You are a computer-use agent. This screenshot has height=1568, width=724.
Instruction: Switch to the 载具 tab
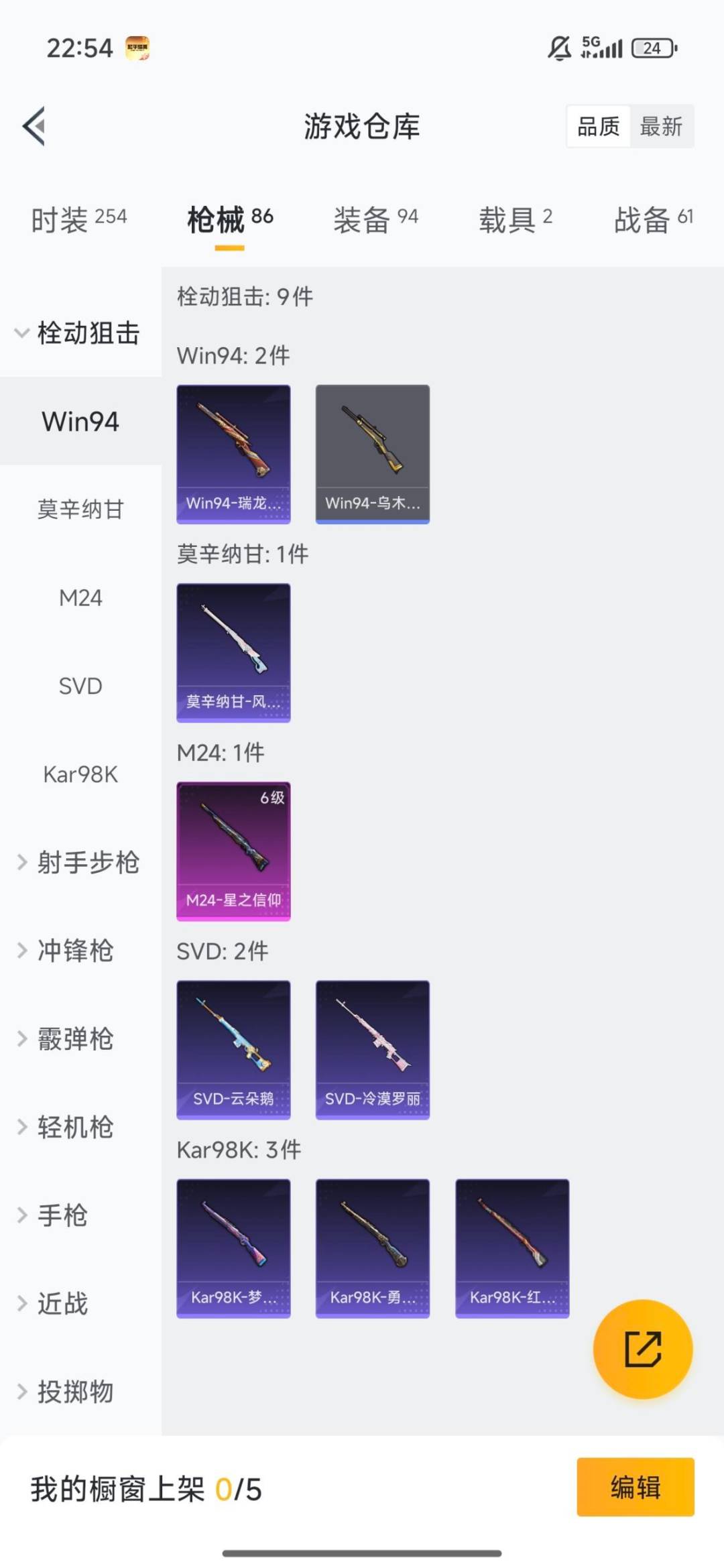pos(516,219)
